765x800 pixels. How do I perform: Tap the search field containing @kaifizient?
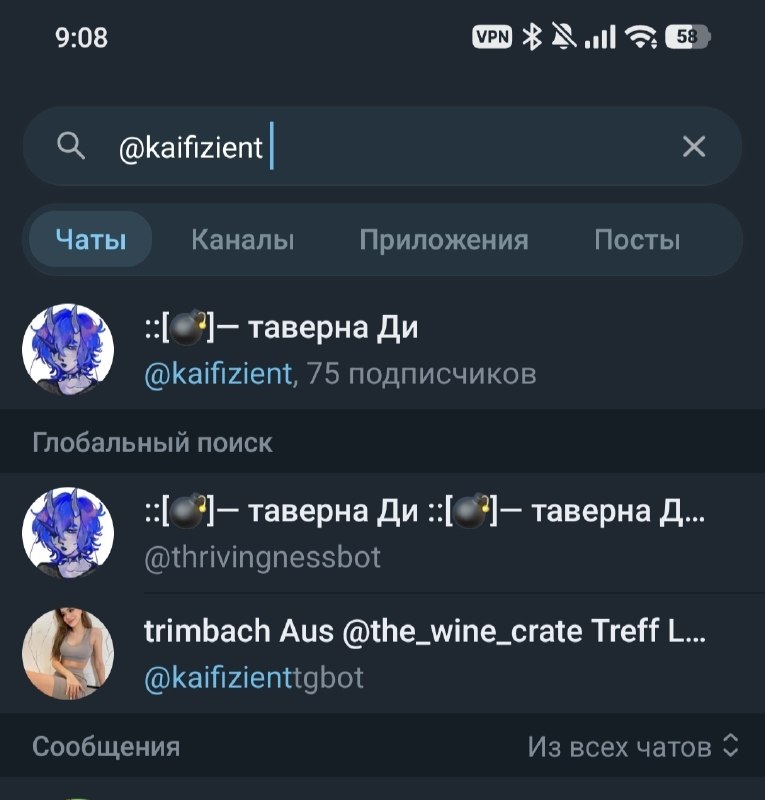[382, 146]
